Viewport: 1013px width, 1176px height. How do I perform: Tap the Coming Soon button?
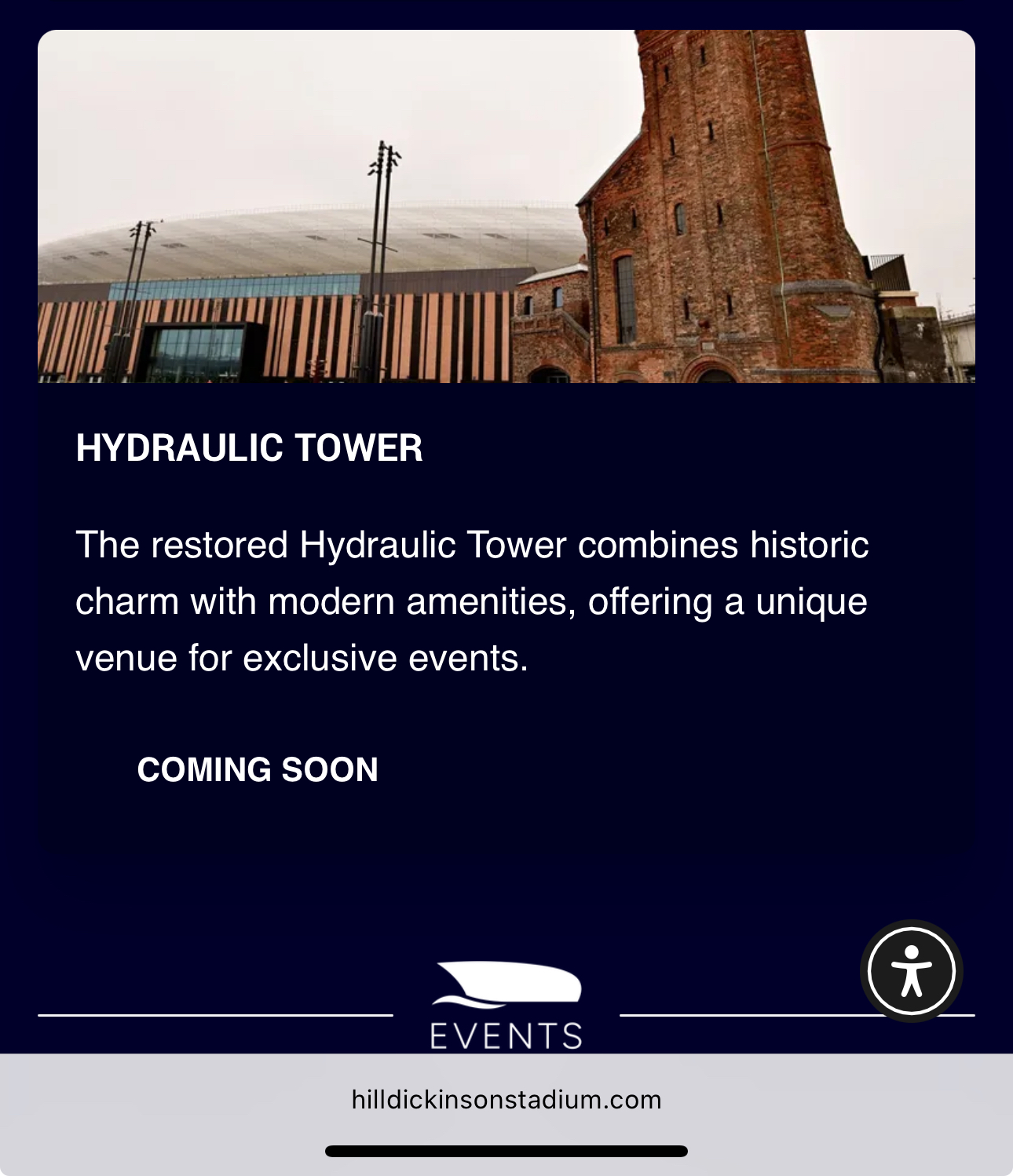click(258, 769)
